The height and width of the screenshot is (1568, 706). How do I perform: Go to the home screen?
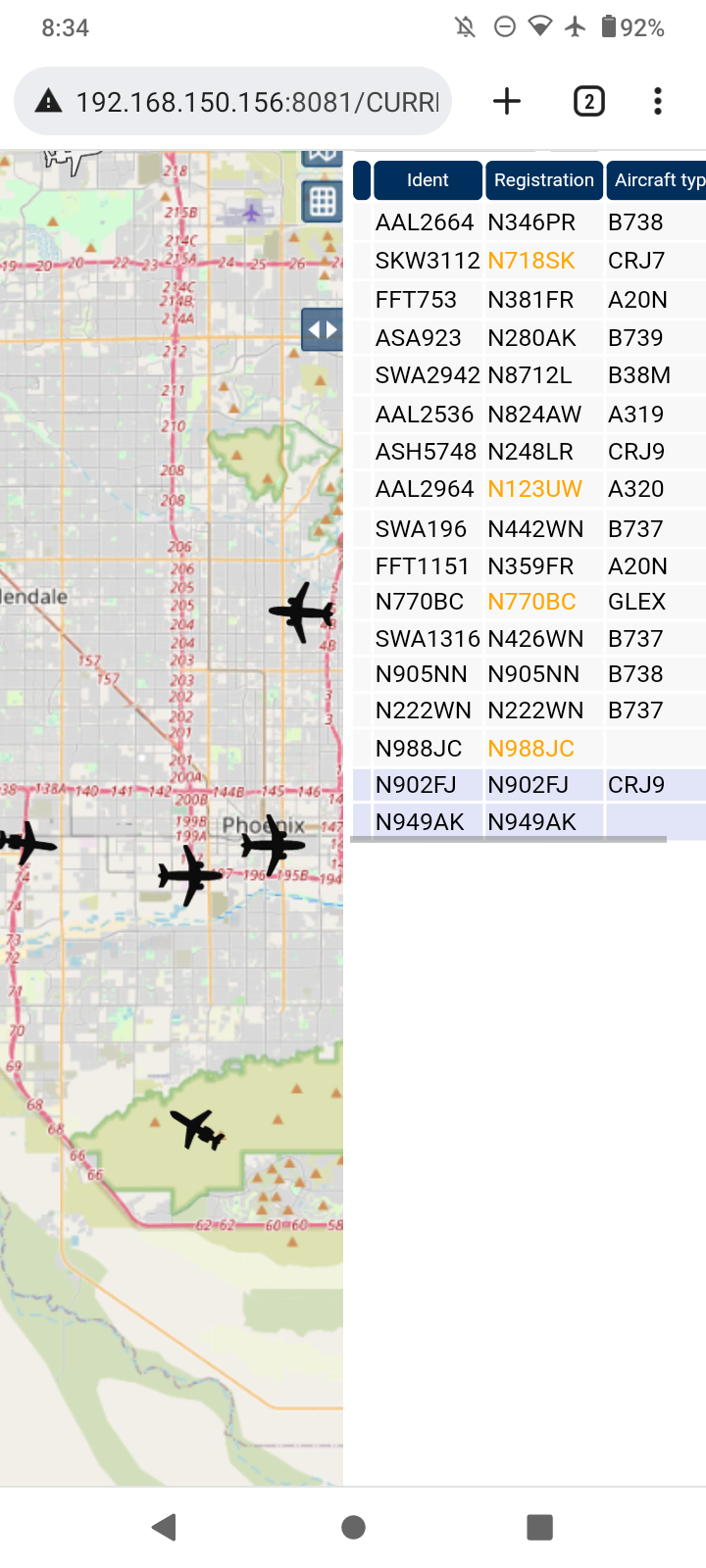pyautogui.click(x=353, y=1527)
